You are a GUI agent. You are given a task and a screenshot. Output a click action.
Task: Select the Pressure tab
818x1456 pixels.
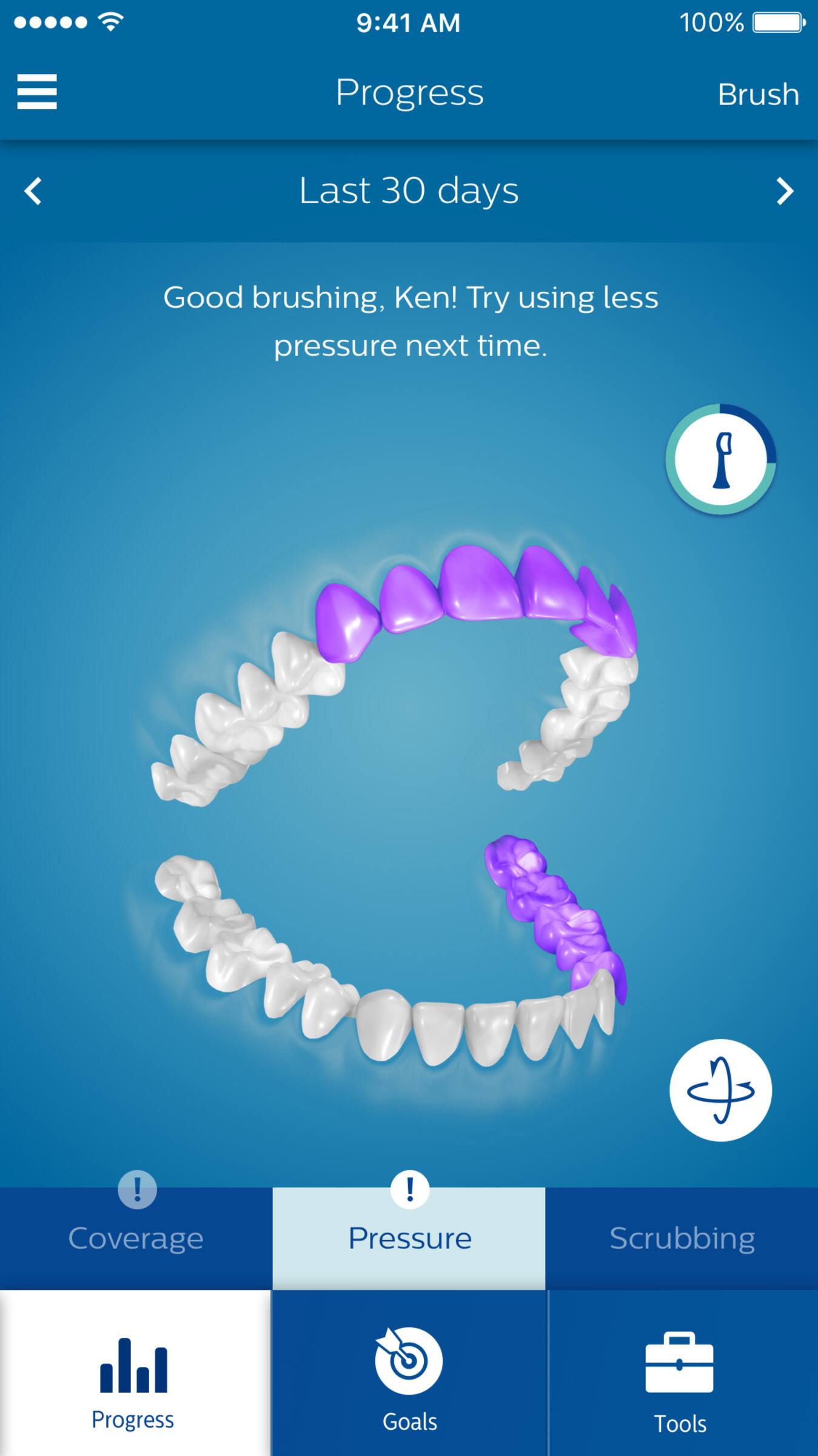pos(409,1238)
